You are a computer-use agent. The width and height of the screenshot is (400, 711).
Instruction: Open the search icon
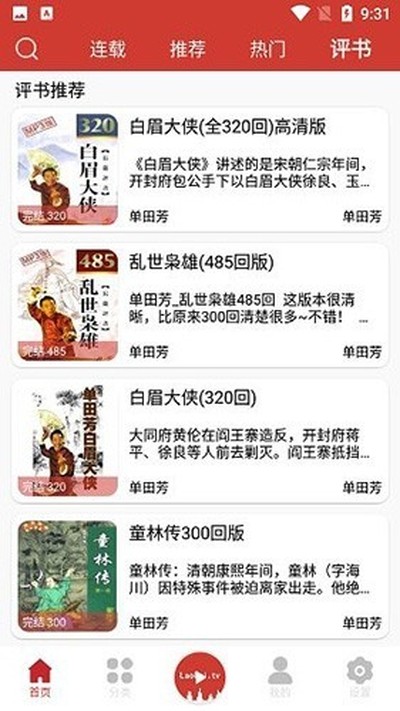pyautogui.click(x=26, y=49)
